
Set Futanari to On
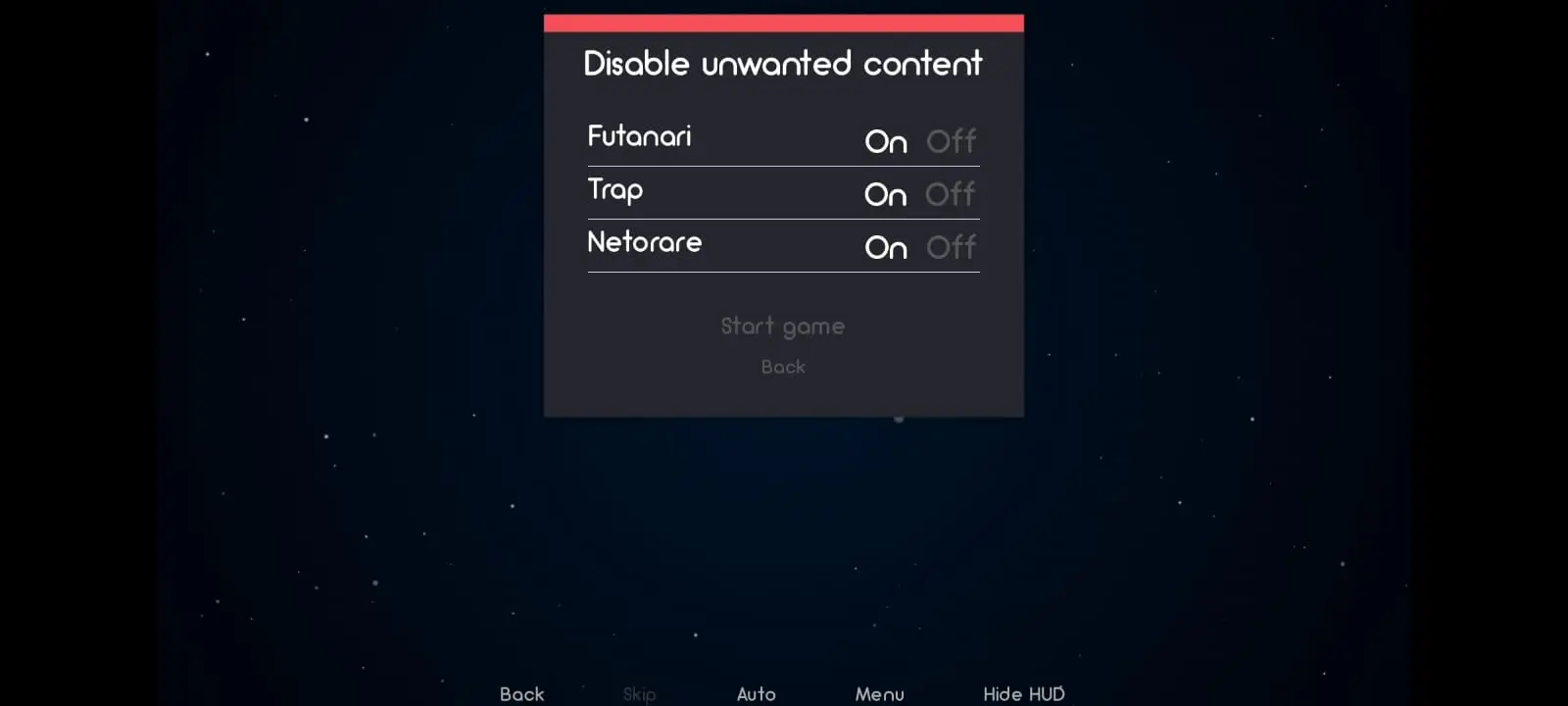[886, 141]
